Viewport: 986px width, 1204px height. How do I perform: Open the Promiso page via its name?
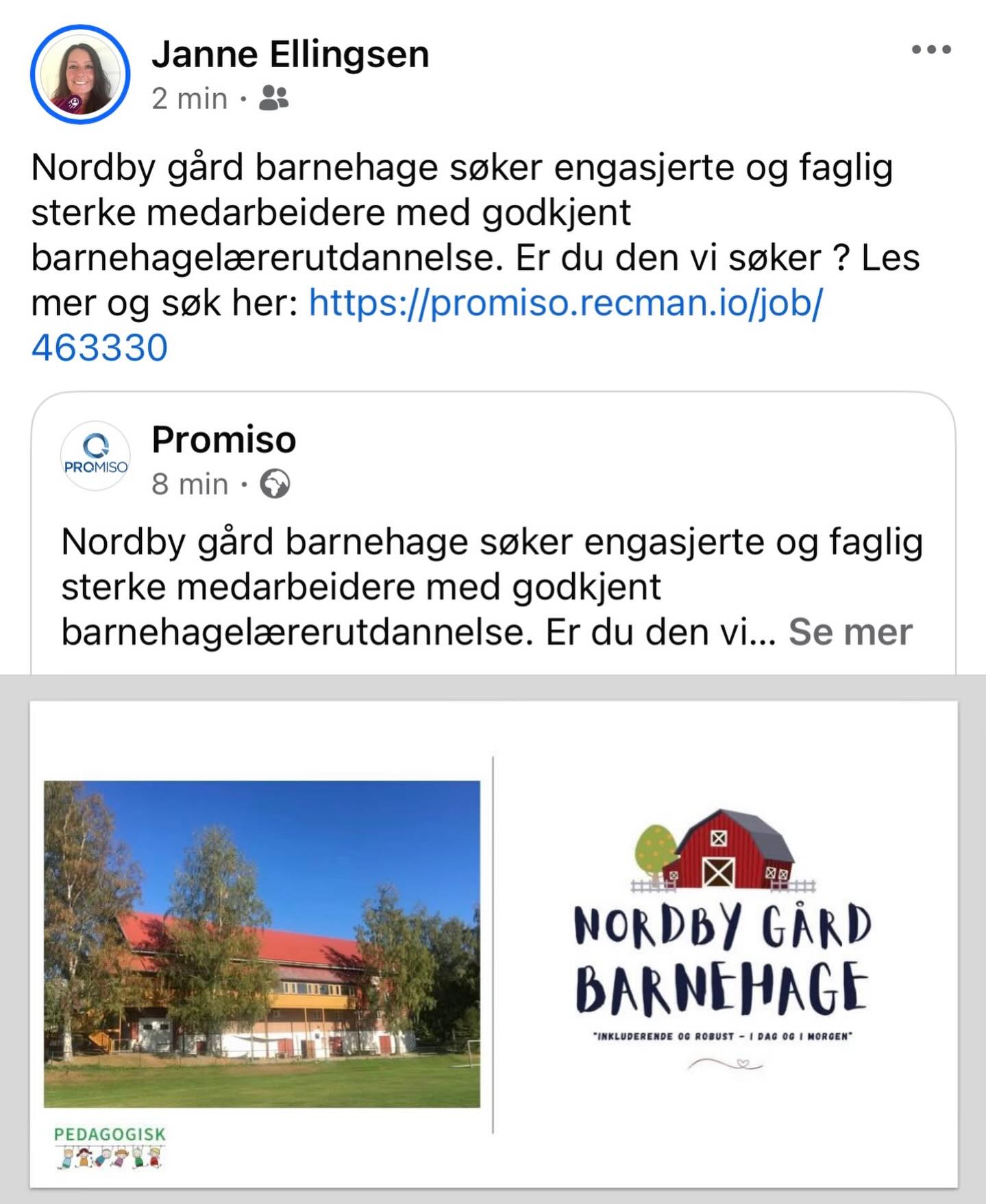[223, 440]
